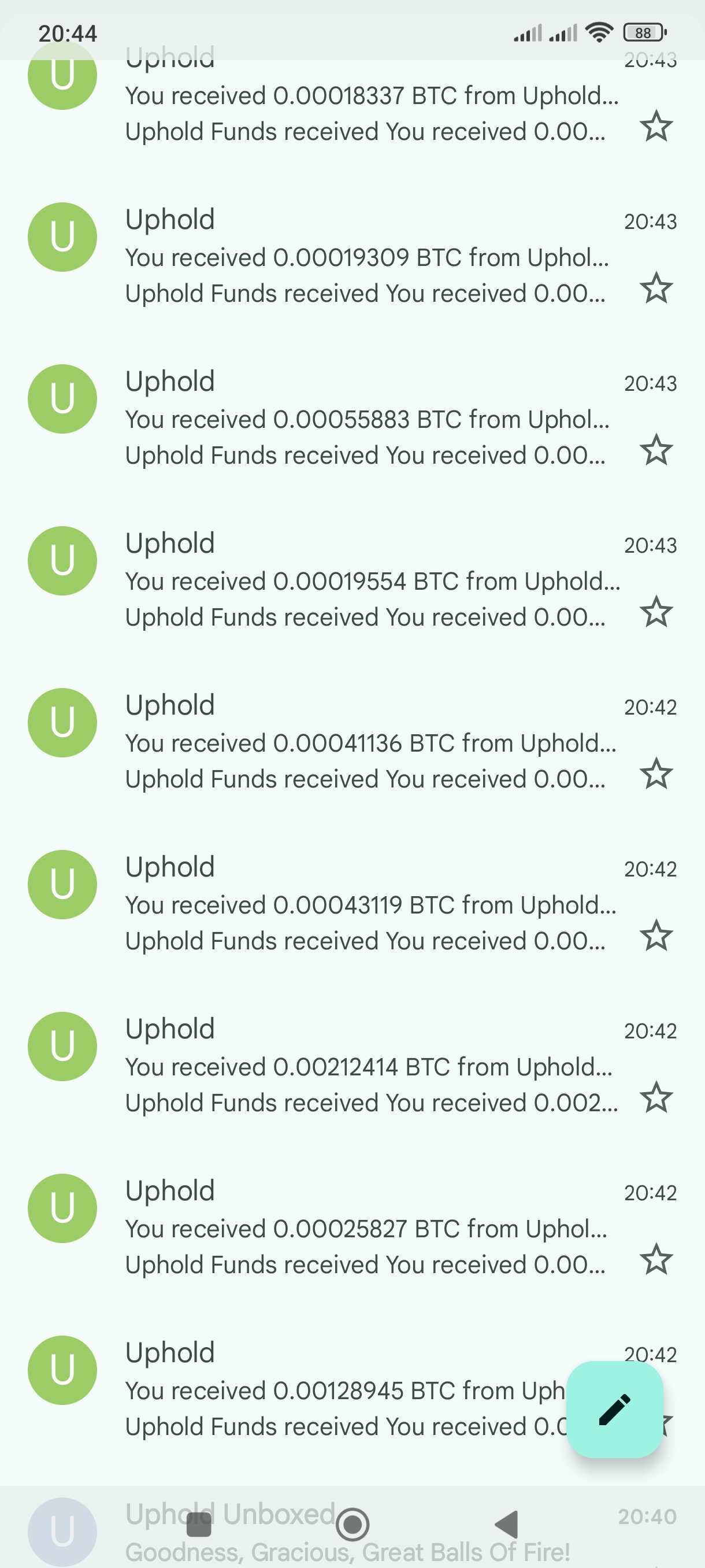This screenshot has width=705, height=1568.
Task: Open the email about 0.00043119 BTC received
Action: pyautogui.click(x=352, y=904)
